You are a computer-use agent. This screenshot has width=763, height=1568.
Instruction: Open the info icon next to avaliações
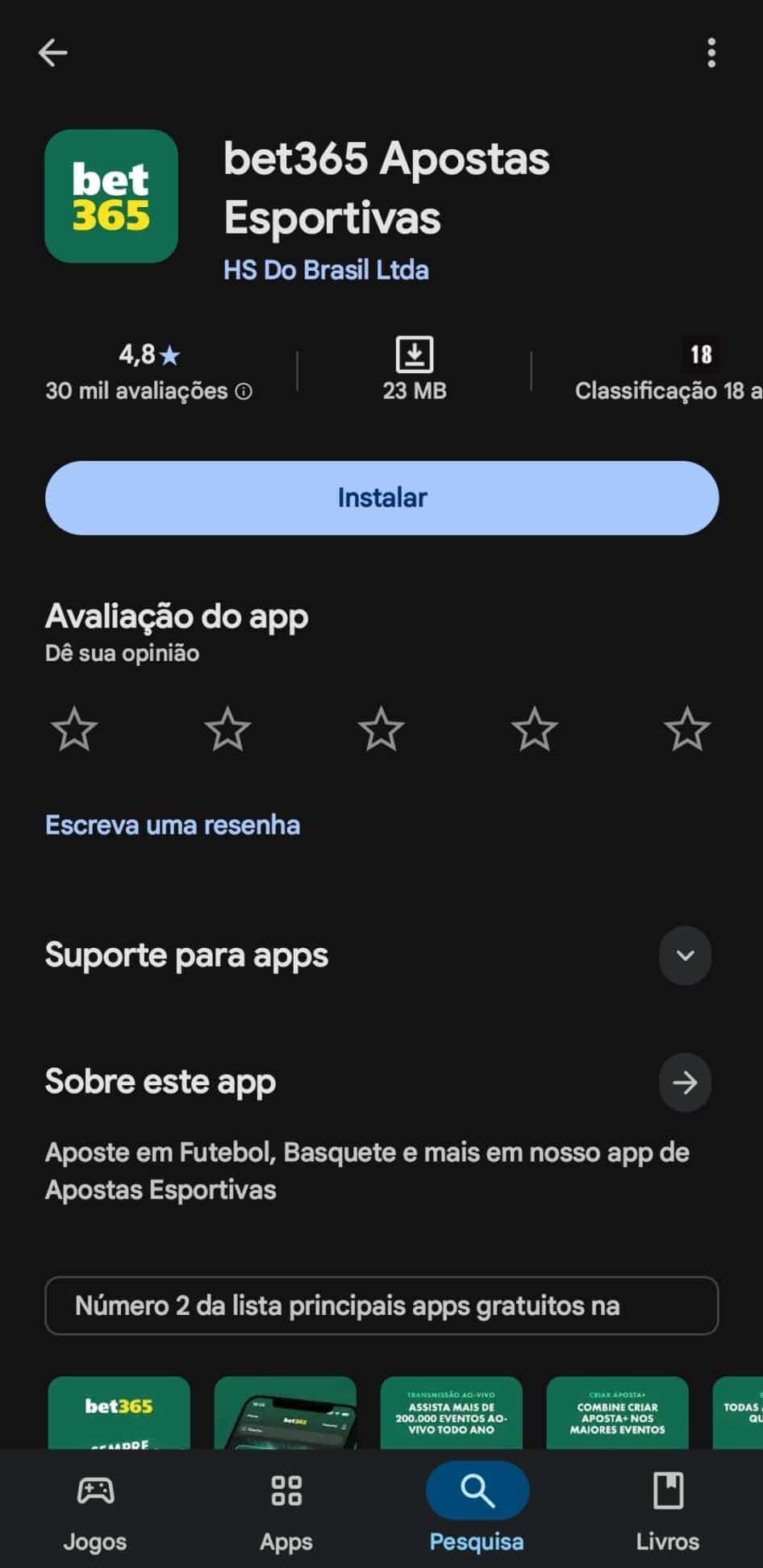point(243,391)
